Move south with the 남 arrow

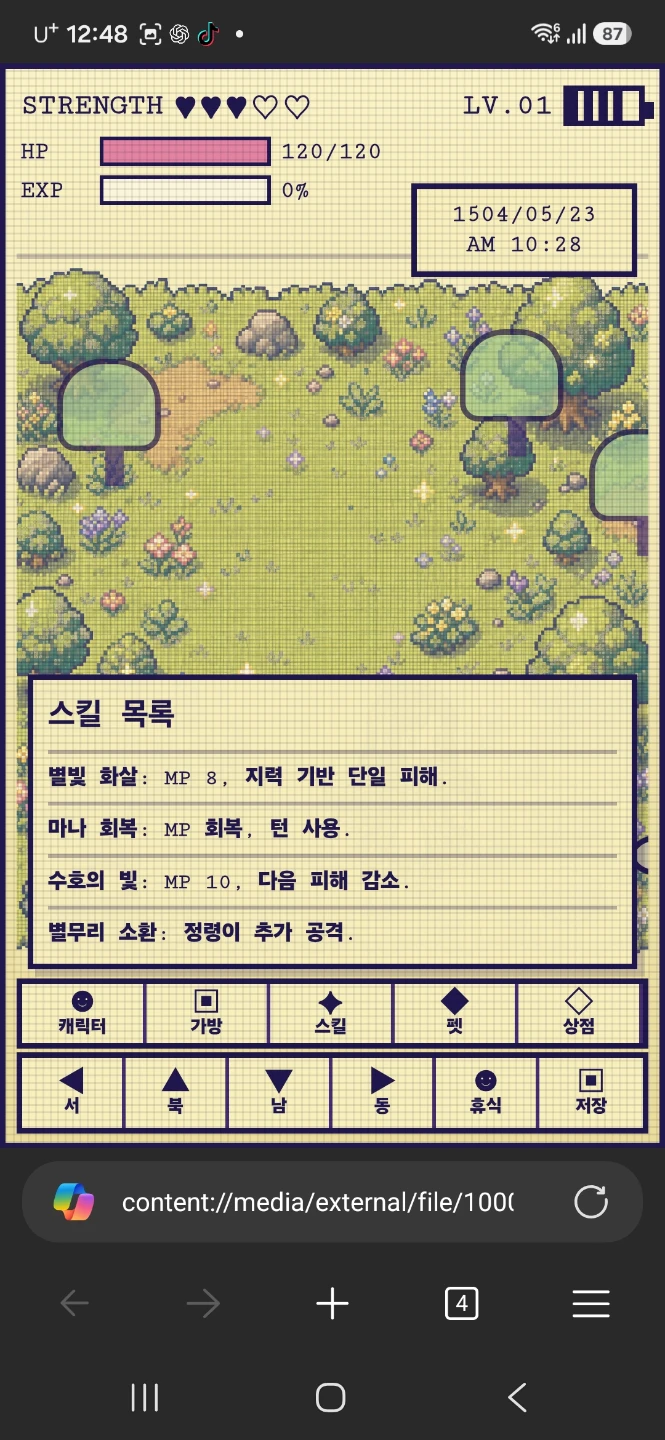(x=279, y=1091)
